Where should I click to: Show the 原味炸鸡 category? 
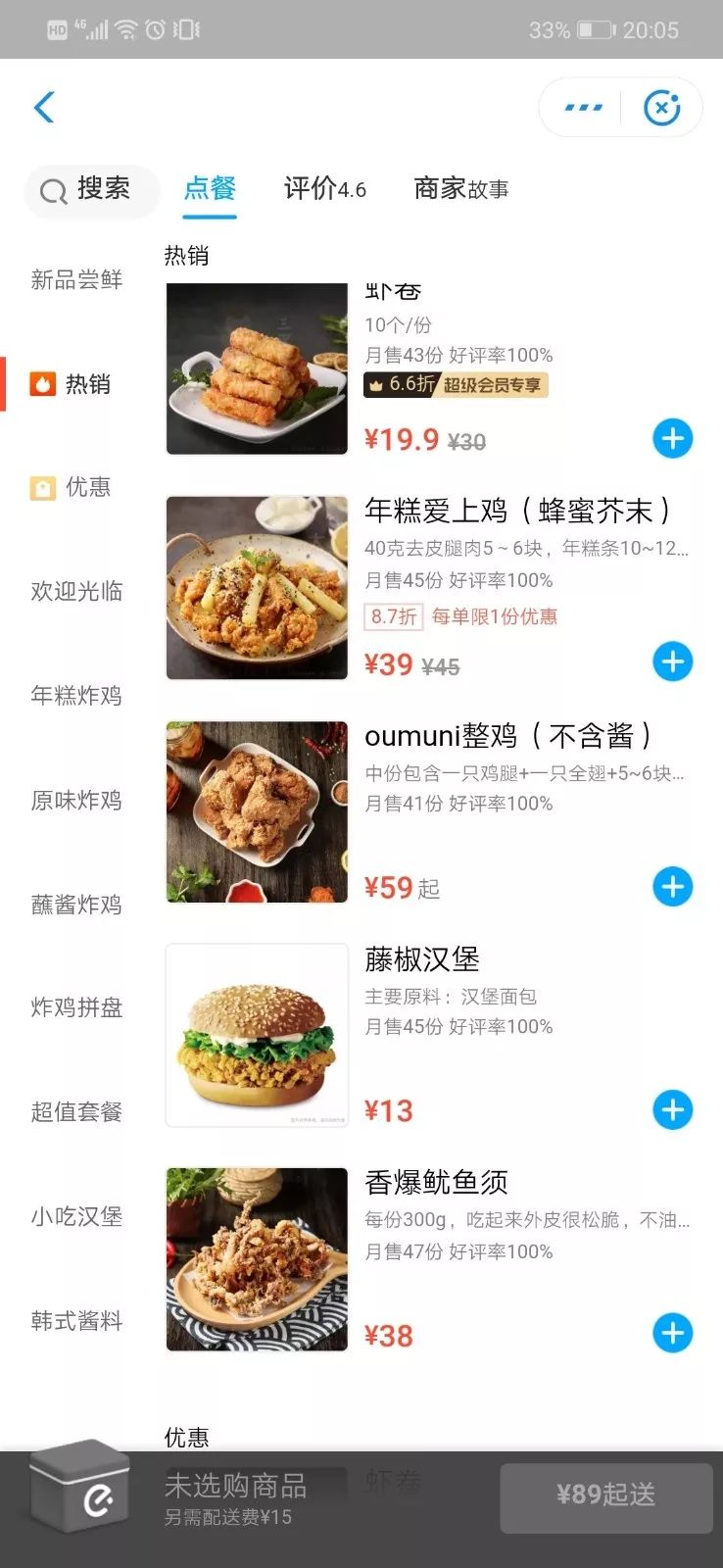point(76,801)
